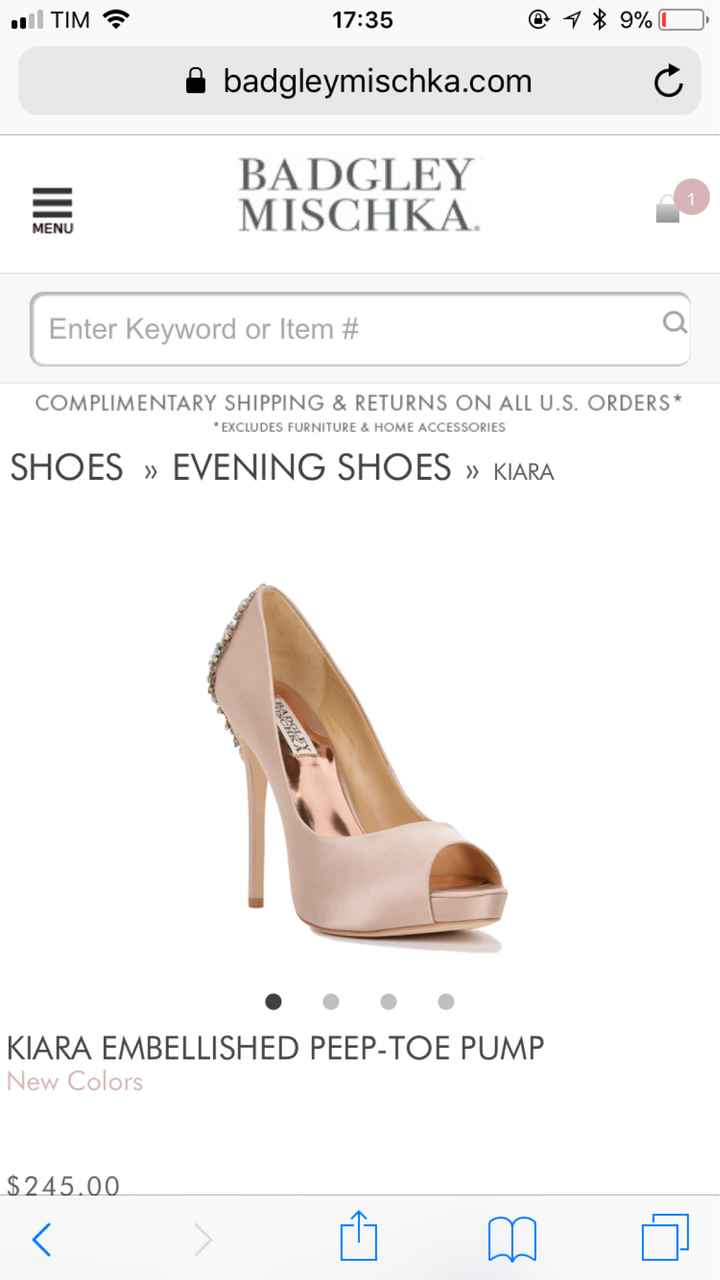This screenshot has height=1280, width=720.
Task: Tap the Badgley Mischka header to go home
Action: pyautogui.click(x=356, y=196)
